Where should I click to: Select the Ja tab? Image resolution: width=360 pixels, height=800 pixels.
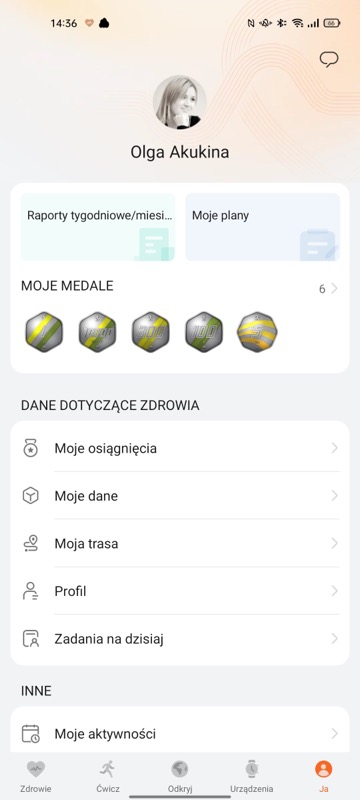(324, 775)
